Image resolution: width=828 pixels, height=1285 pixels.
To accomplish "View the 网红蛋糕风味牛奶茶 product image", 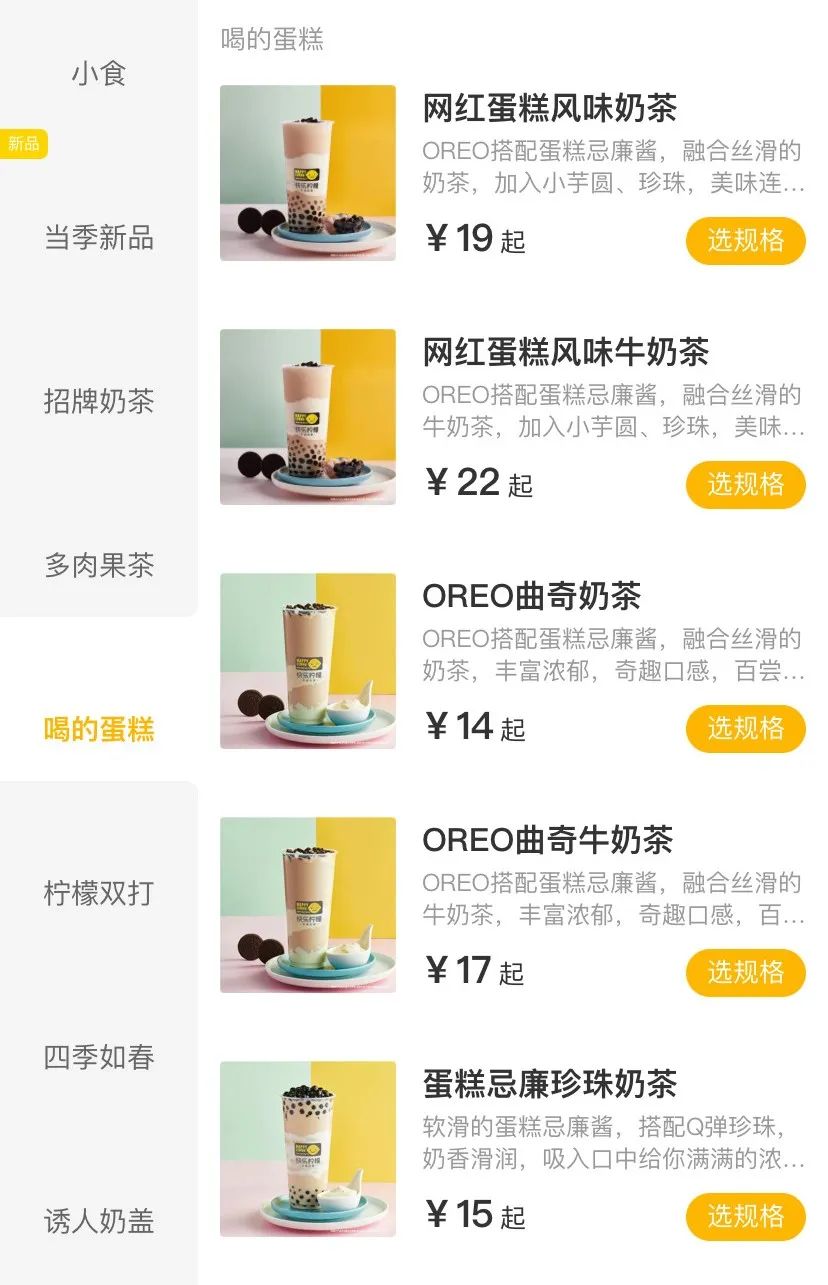I will click(308, 417).
